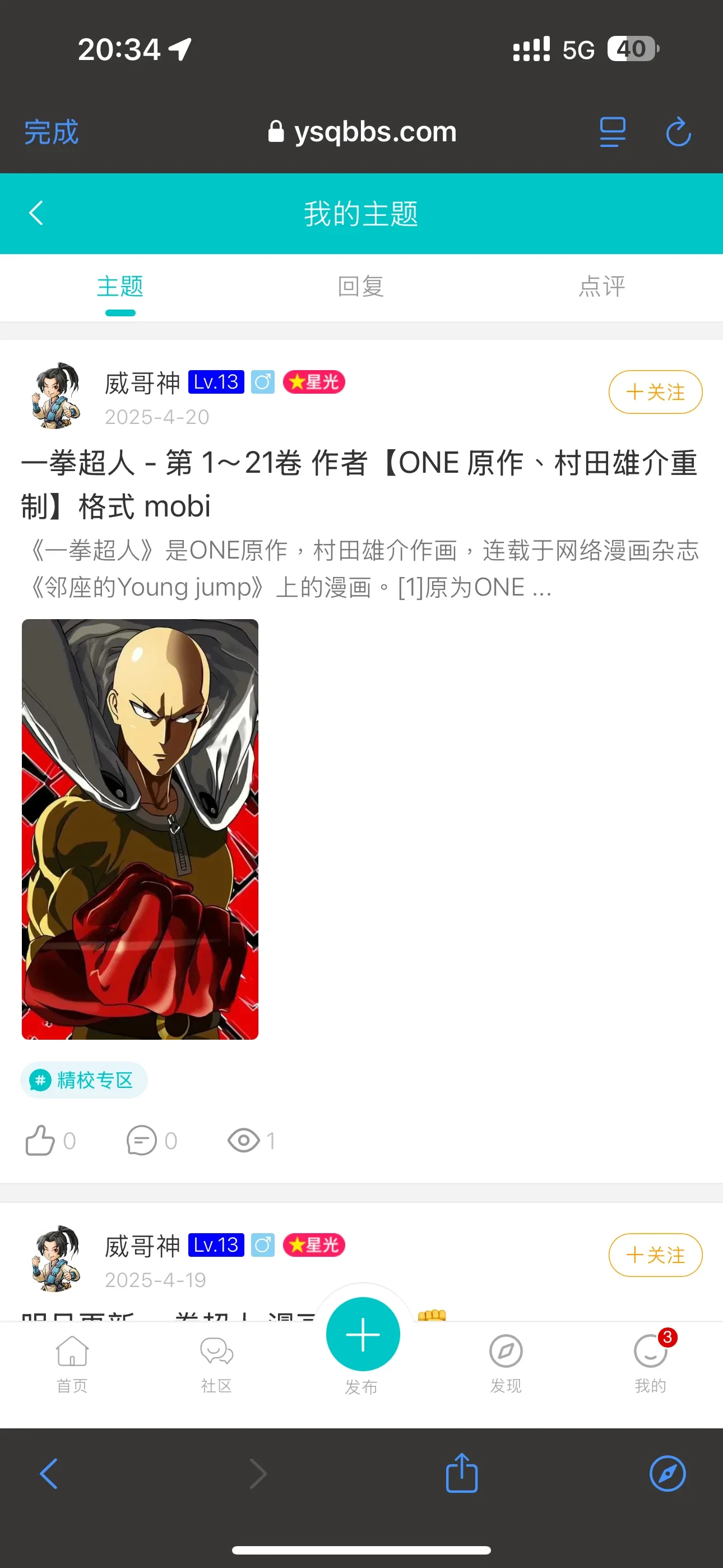This screenshot has height=1568, width=723.
Task: Follow 威哥神 on the 2025-4-20 post
Action: coord(655,392)
